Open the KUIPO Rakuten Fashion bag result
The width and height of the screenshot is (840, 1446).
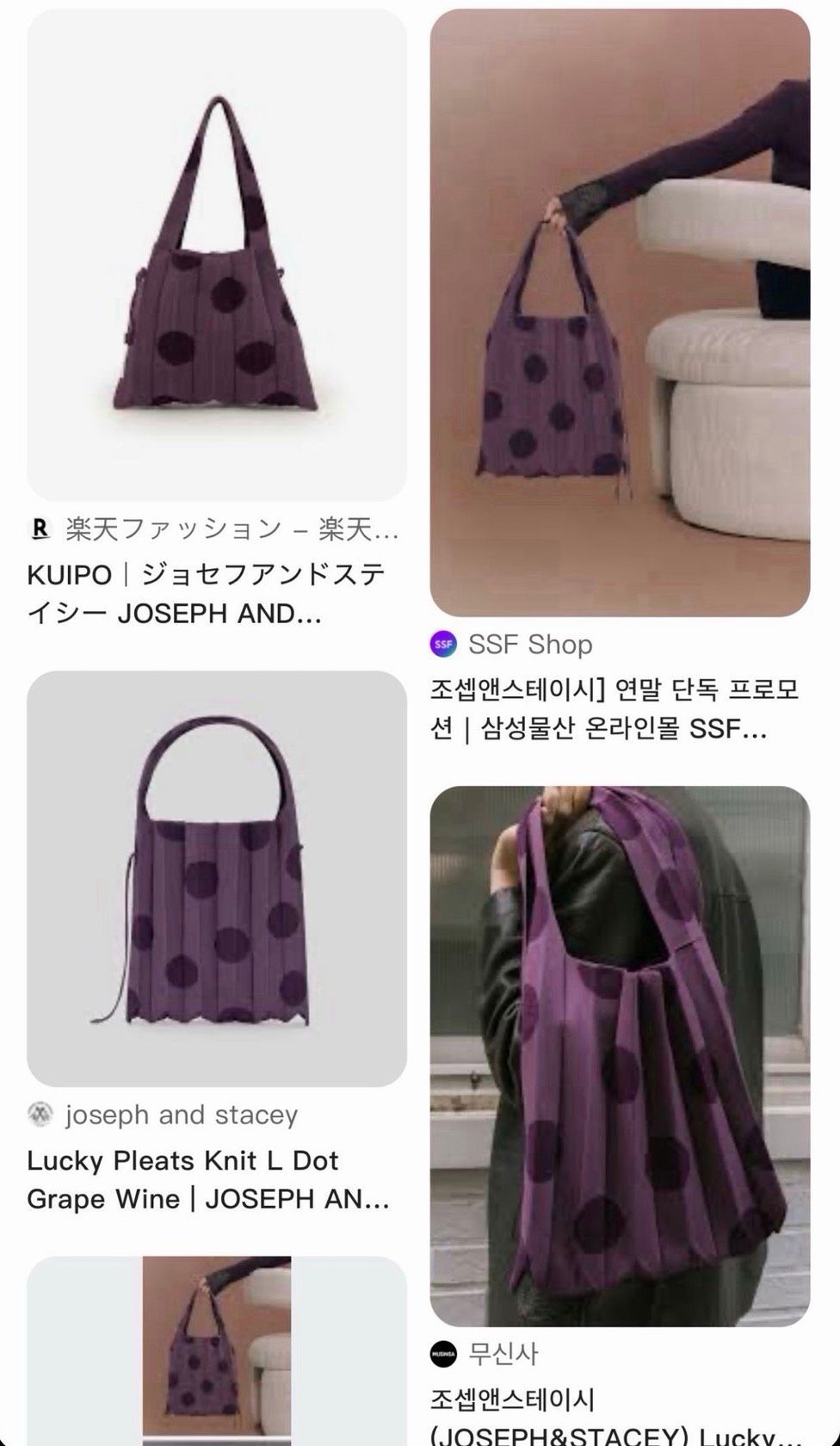[217, 255]
